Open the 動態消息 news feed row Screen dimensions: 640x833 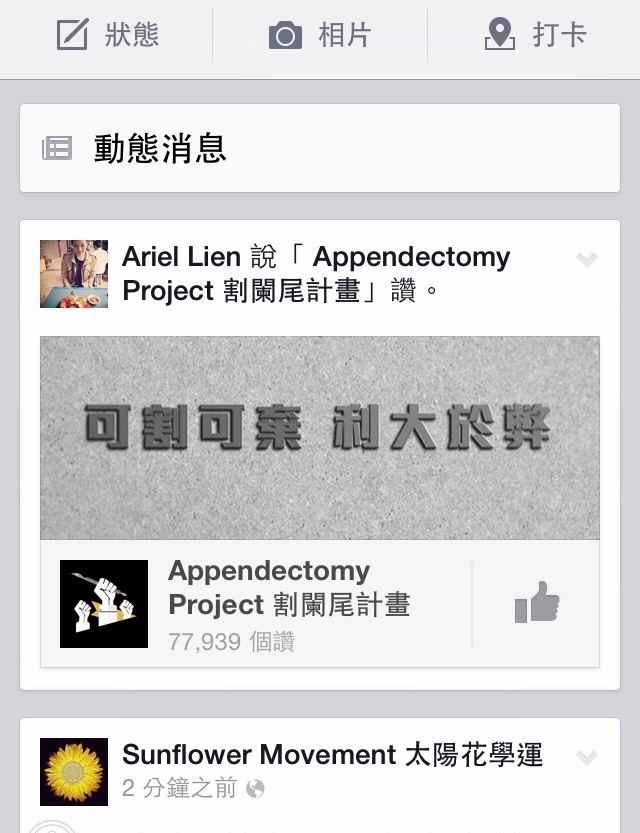(320, 149)
